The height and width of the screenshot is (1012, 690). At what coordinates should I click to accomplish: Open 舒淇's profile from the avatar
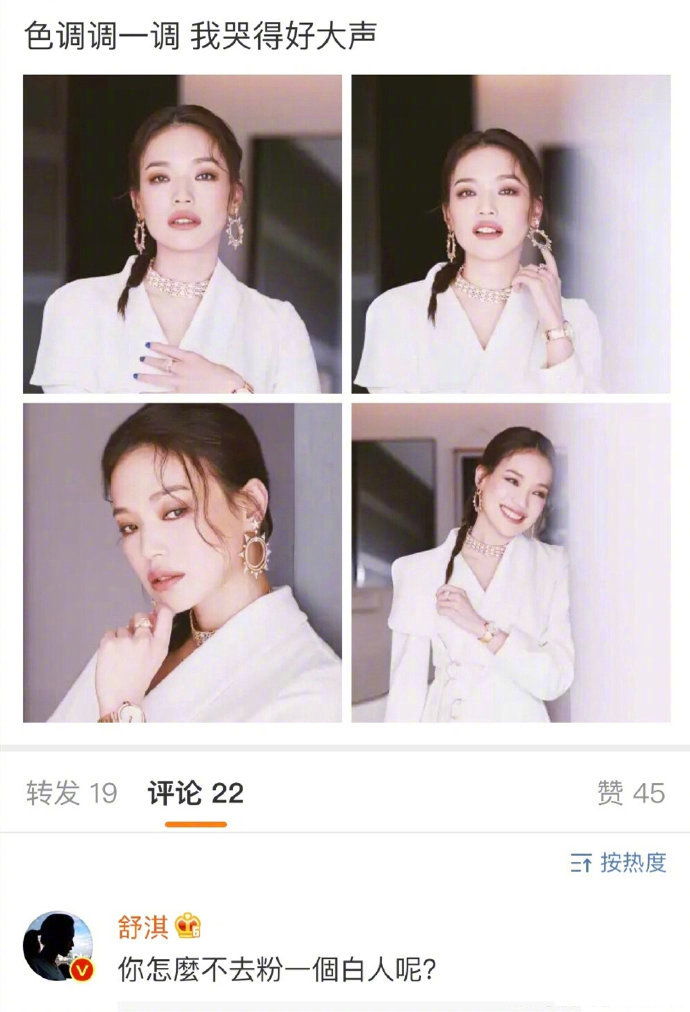point(58,945)
